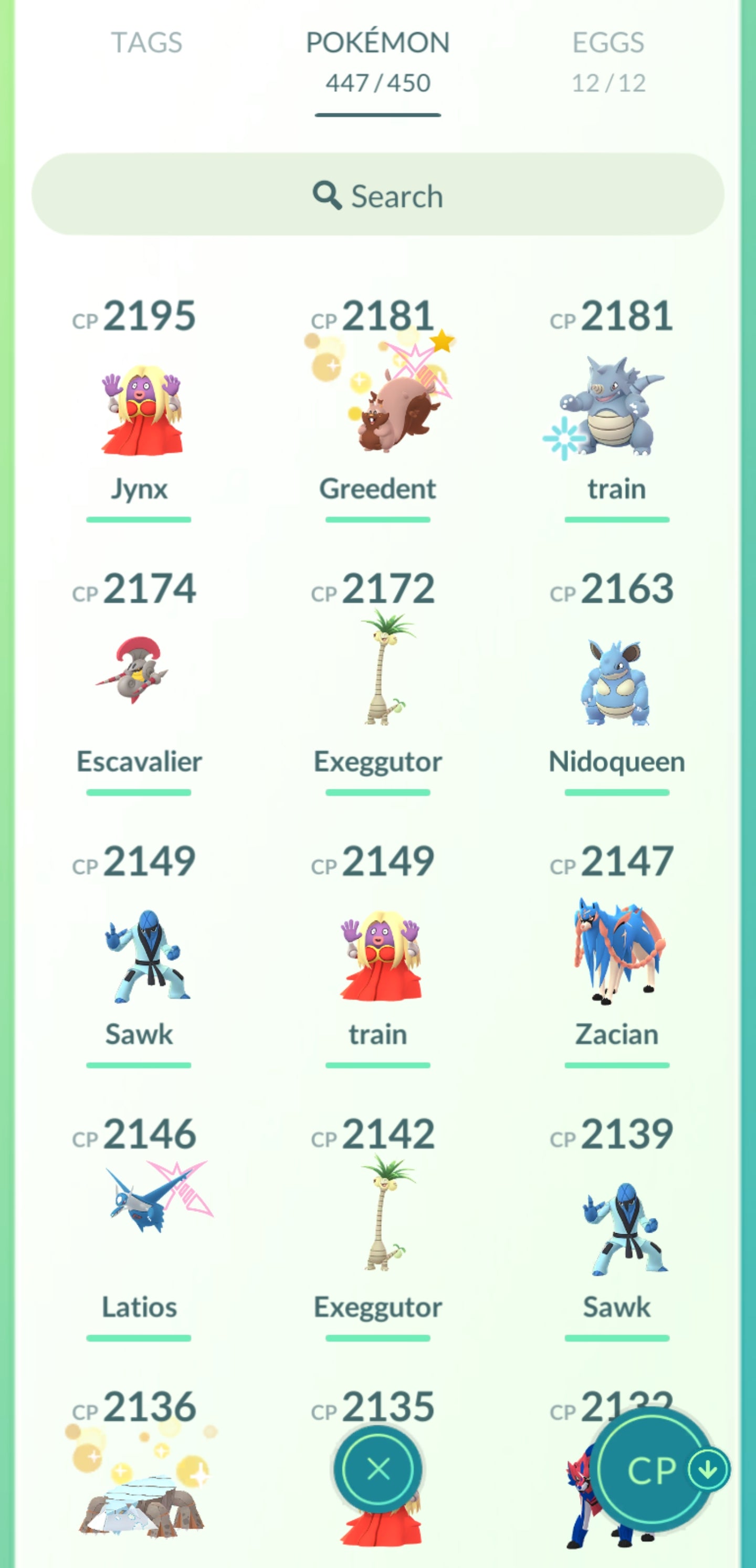Open the Pokémon search field
The width and height of the screenshot is (756, 1568).
377,195
